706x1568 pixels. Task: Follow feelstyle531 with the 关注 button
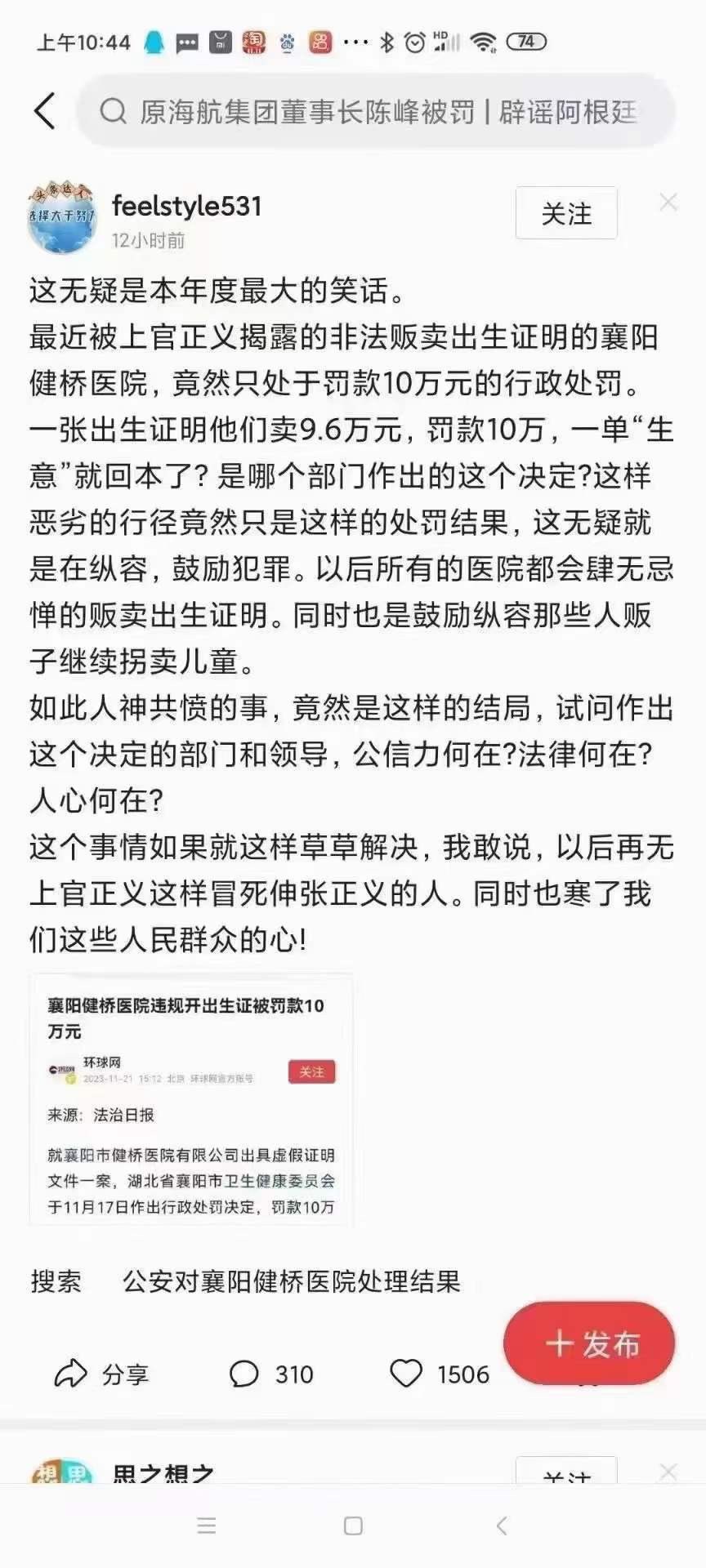565,214
